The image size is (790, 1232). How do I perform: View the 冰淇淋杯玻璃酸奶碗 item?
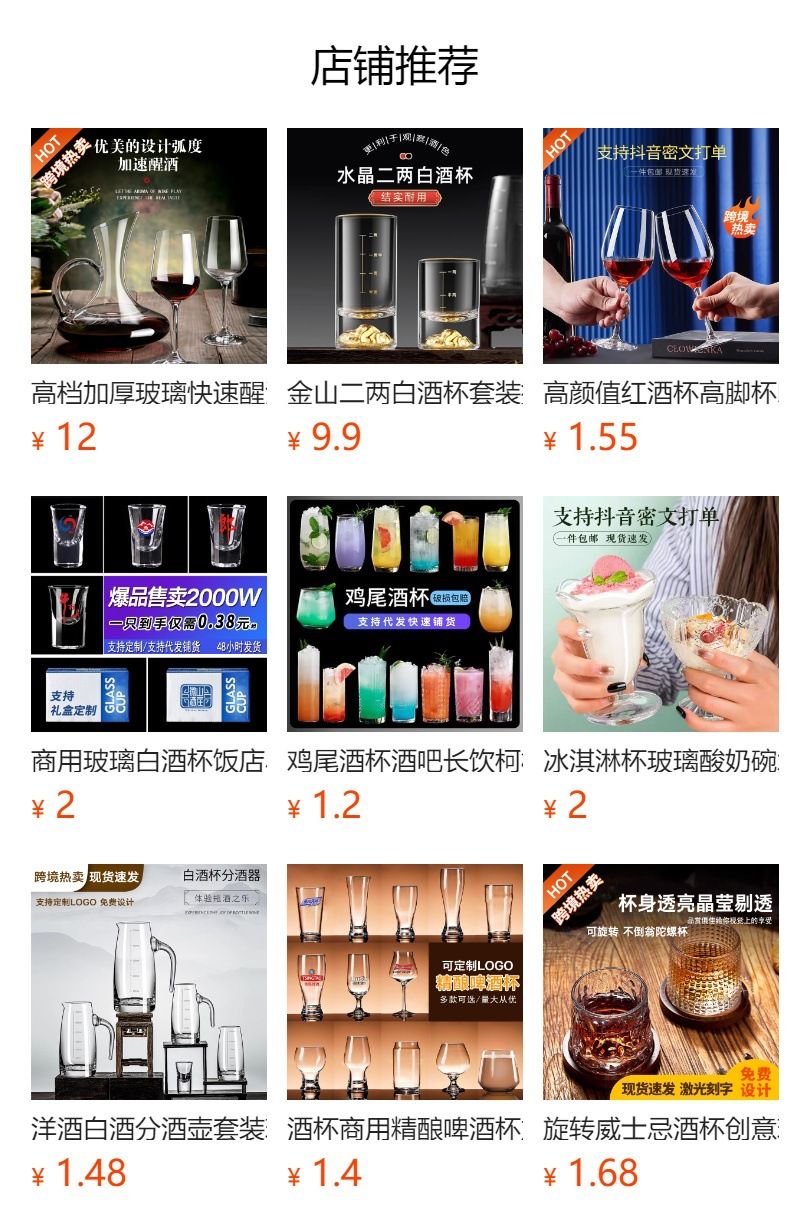[661, 614]
